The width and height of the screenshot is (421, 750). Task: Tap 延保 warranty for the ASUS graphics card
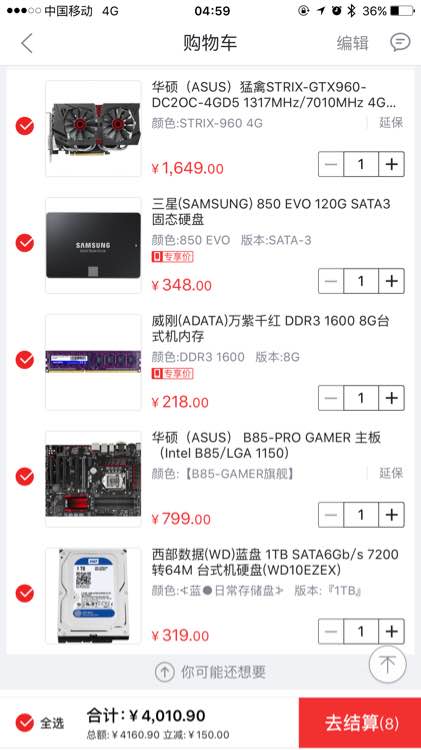click(x=391, y=122)
